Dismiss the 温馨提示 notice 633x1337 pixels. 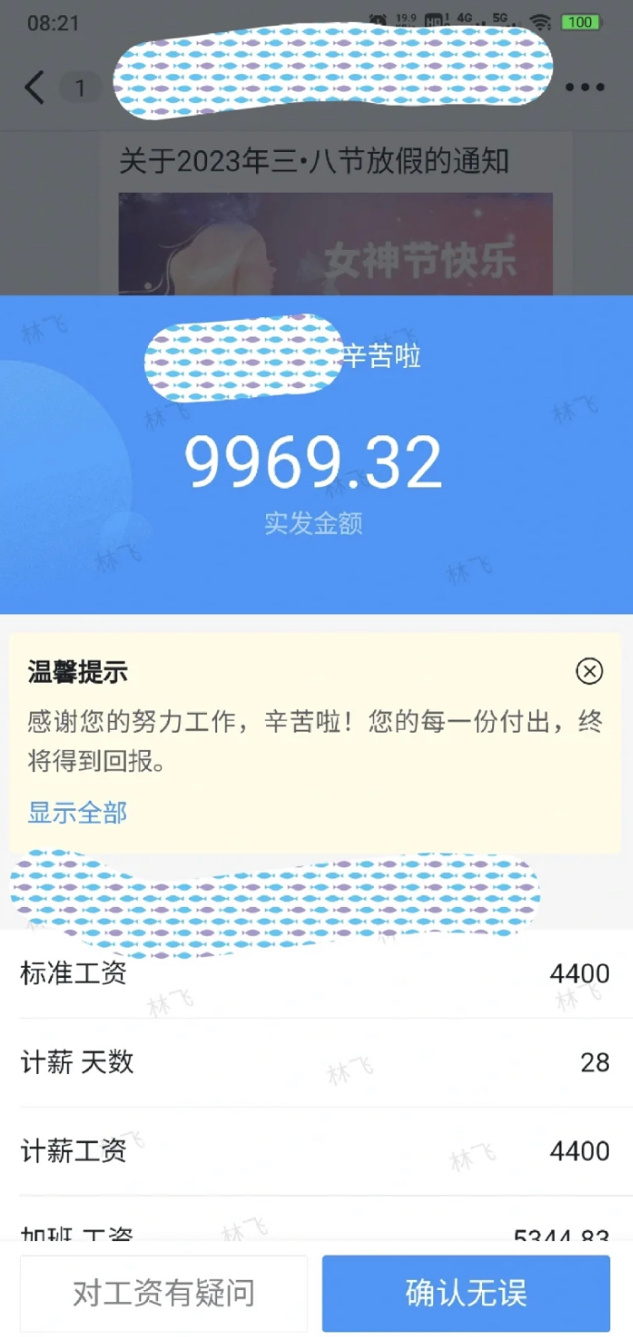tap(590, 671)
